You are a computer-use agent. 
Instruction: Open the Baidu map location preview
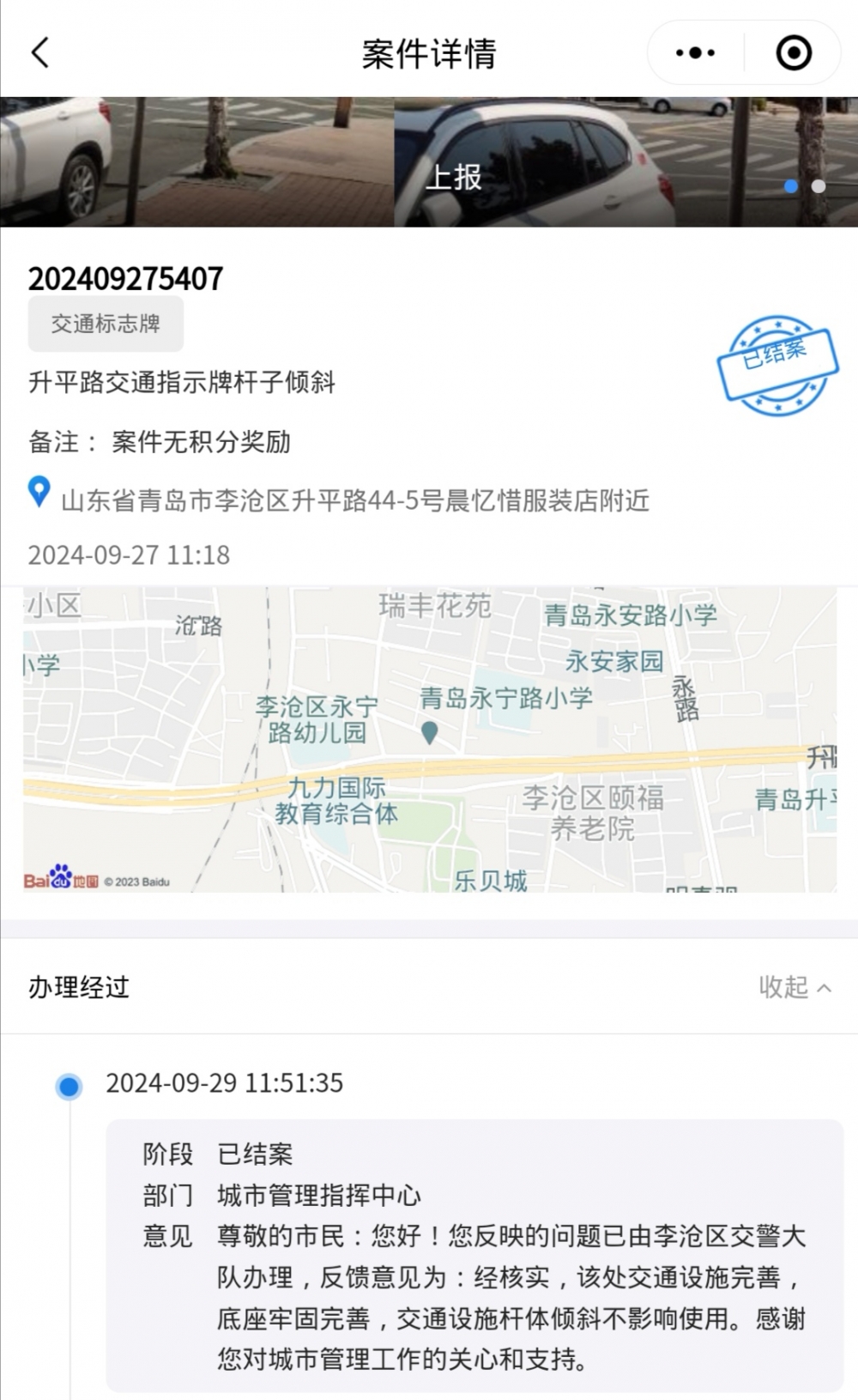(x=429, y=739)
